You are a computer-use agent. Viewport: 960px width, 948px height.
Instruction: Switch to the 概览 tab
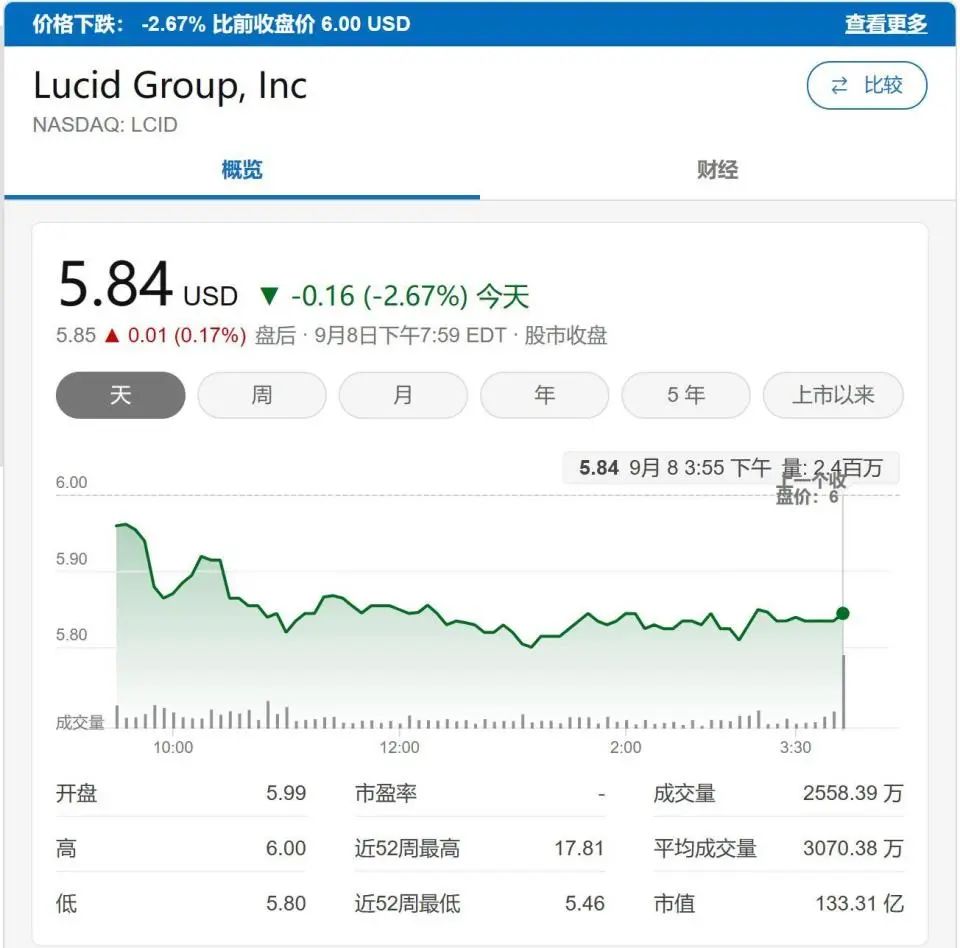241,169
